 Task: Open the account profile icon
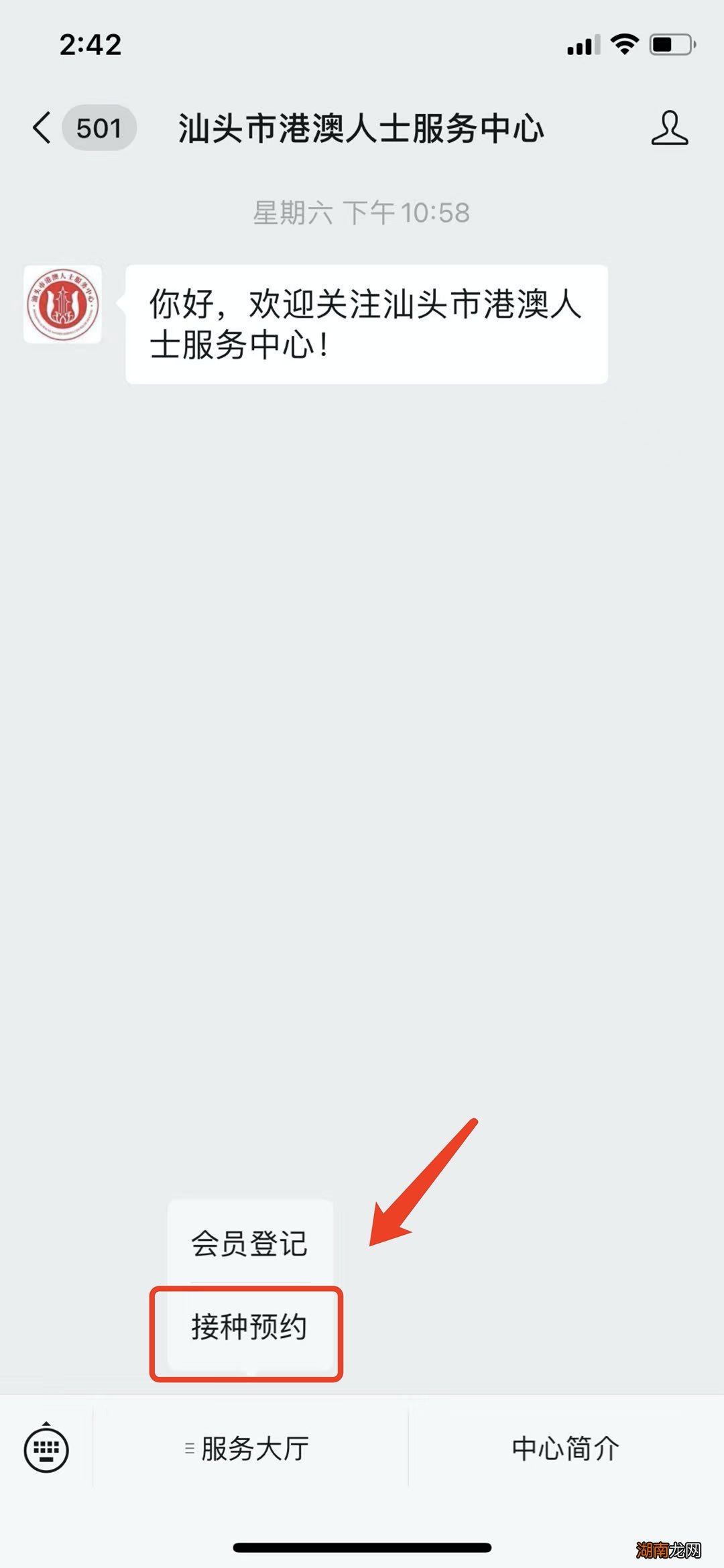coord(669,128)
